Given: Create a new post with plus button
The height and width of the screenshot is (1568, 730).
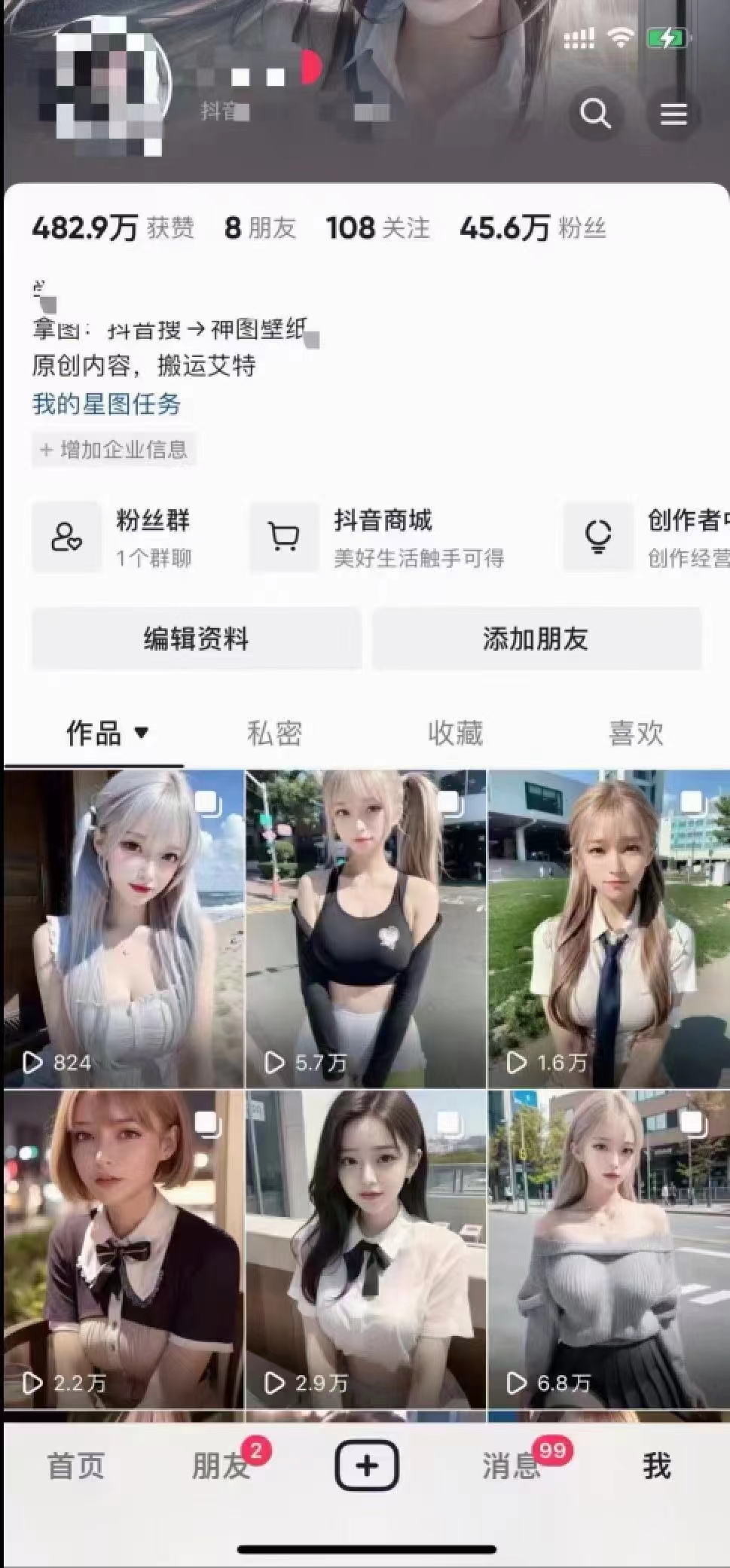Looking at the screenshot, I should point(366,1466).
